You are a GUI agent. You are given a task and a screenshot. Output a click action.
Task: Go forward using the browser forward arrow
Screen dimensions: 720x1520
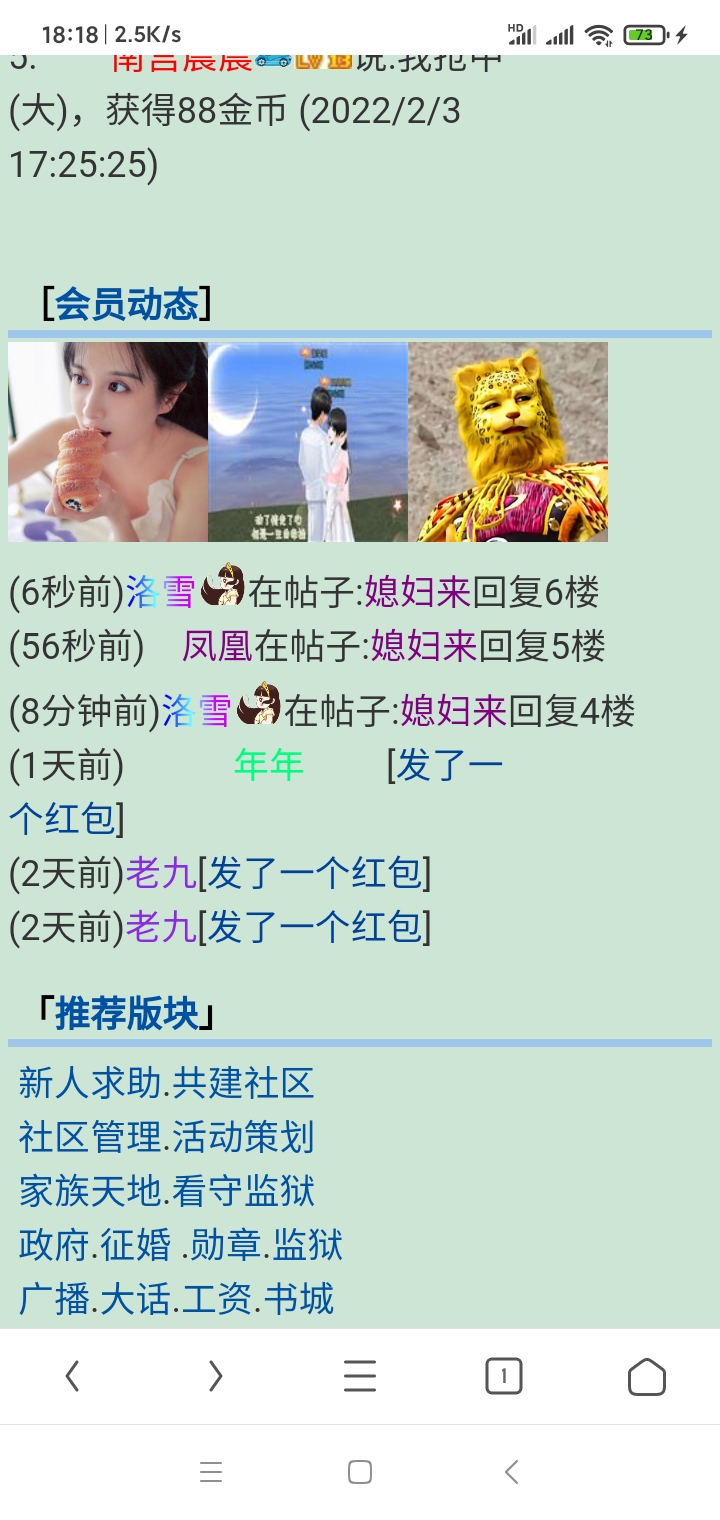215,1375
